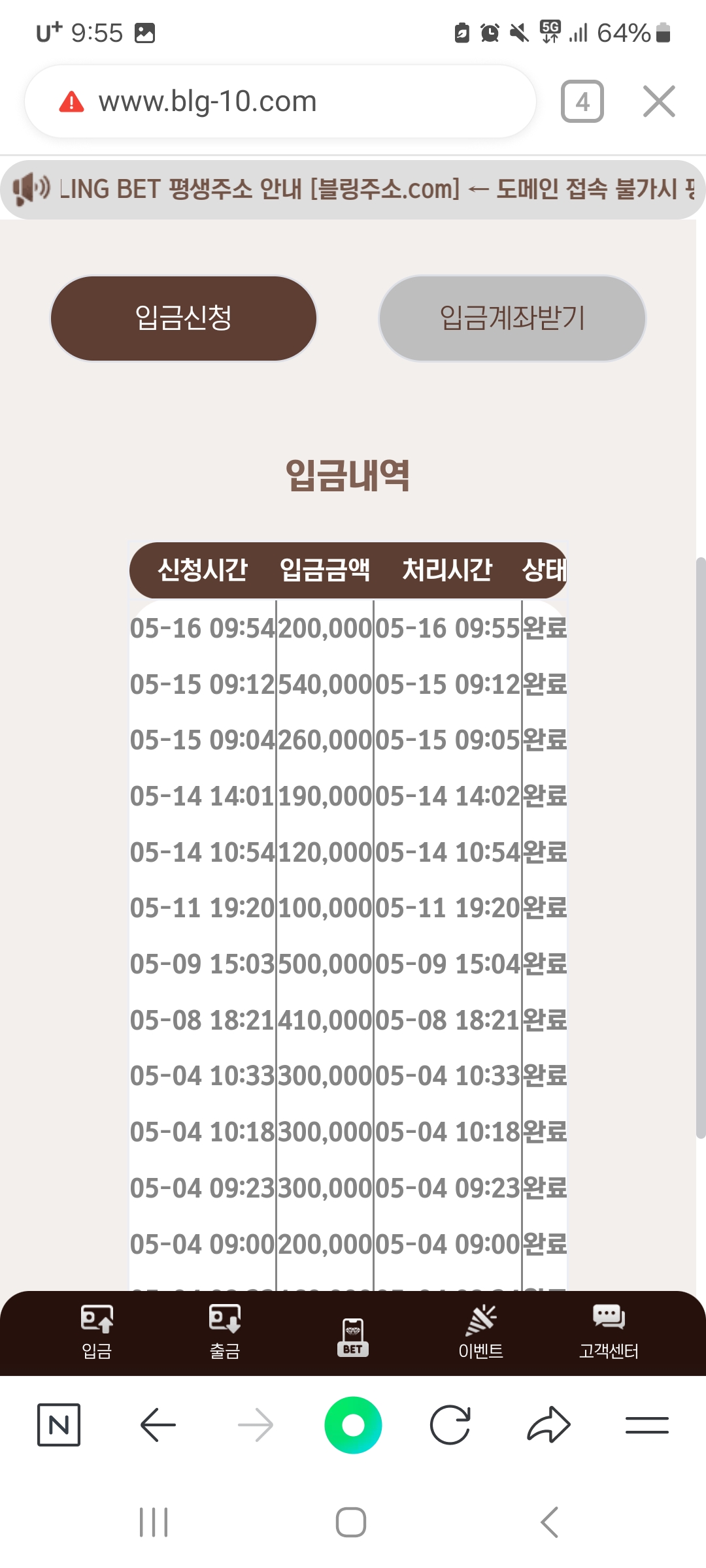This screenshot has height=1568, width=706.
Task: Open the address bar with www.blg-10.com
Action: (280, 101)
